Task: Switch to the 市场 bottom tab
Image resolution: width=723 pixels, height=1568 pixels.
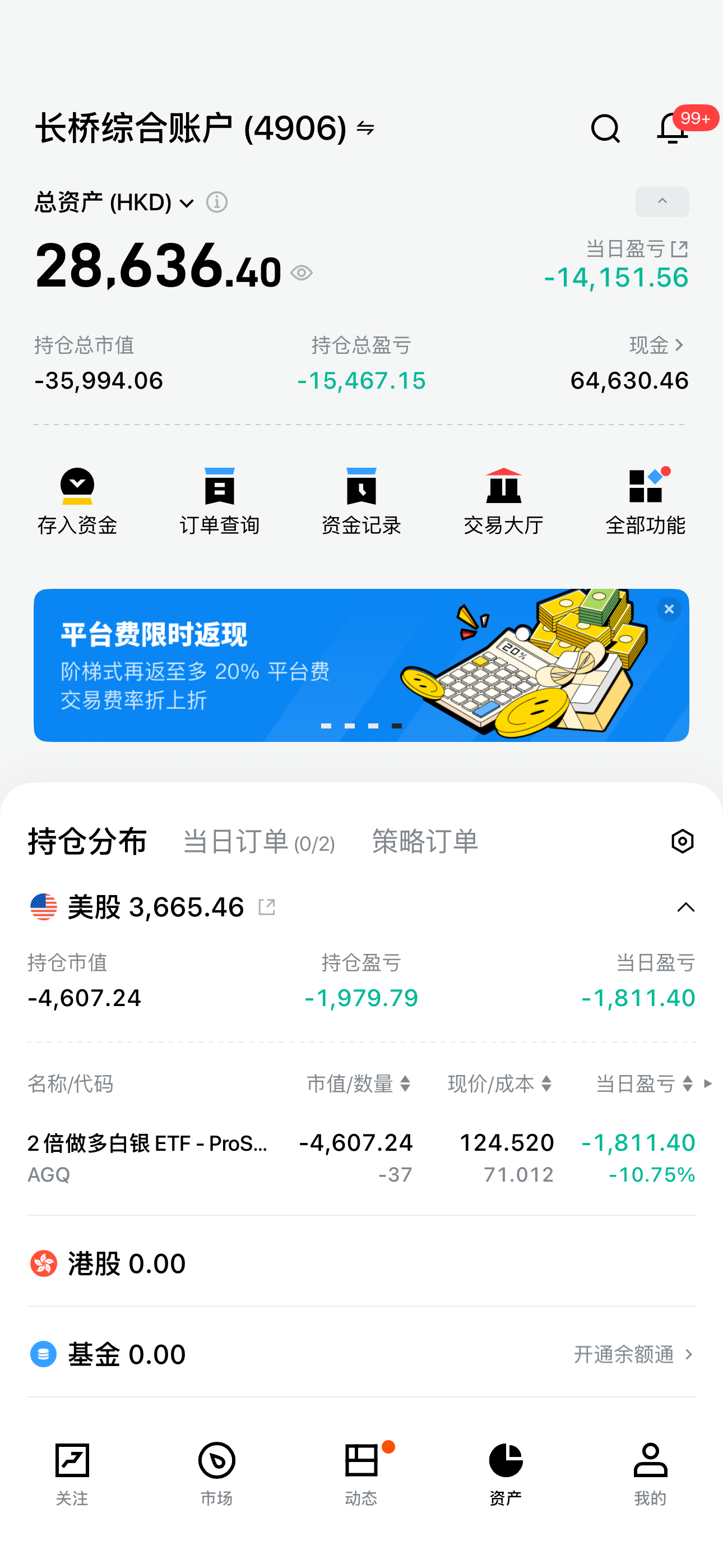Action: [x=217, y=1474]
